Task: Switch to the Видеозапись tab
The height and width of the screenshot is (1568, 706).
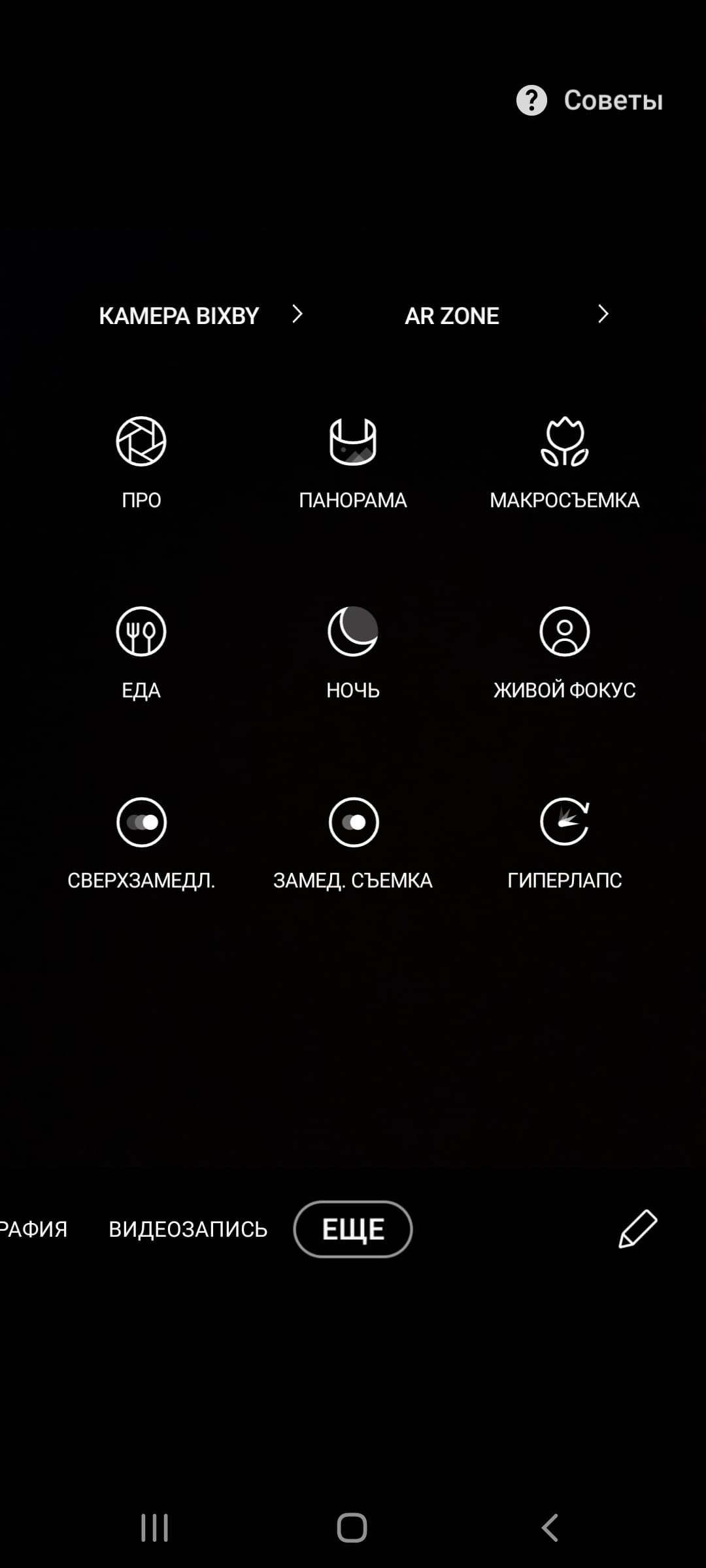Action: pos(188,1229)
